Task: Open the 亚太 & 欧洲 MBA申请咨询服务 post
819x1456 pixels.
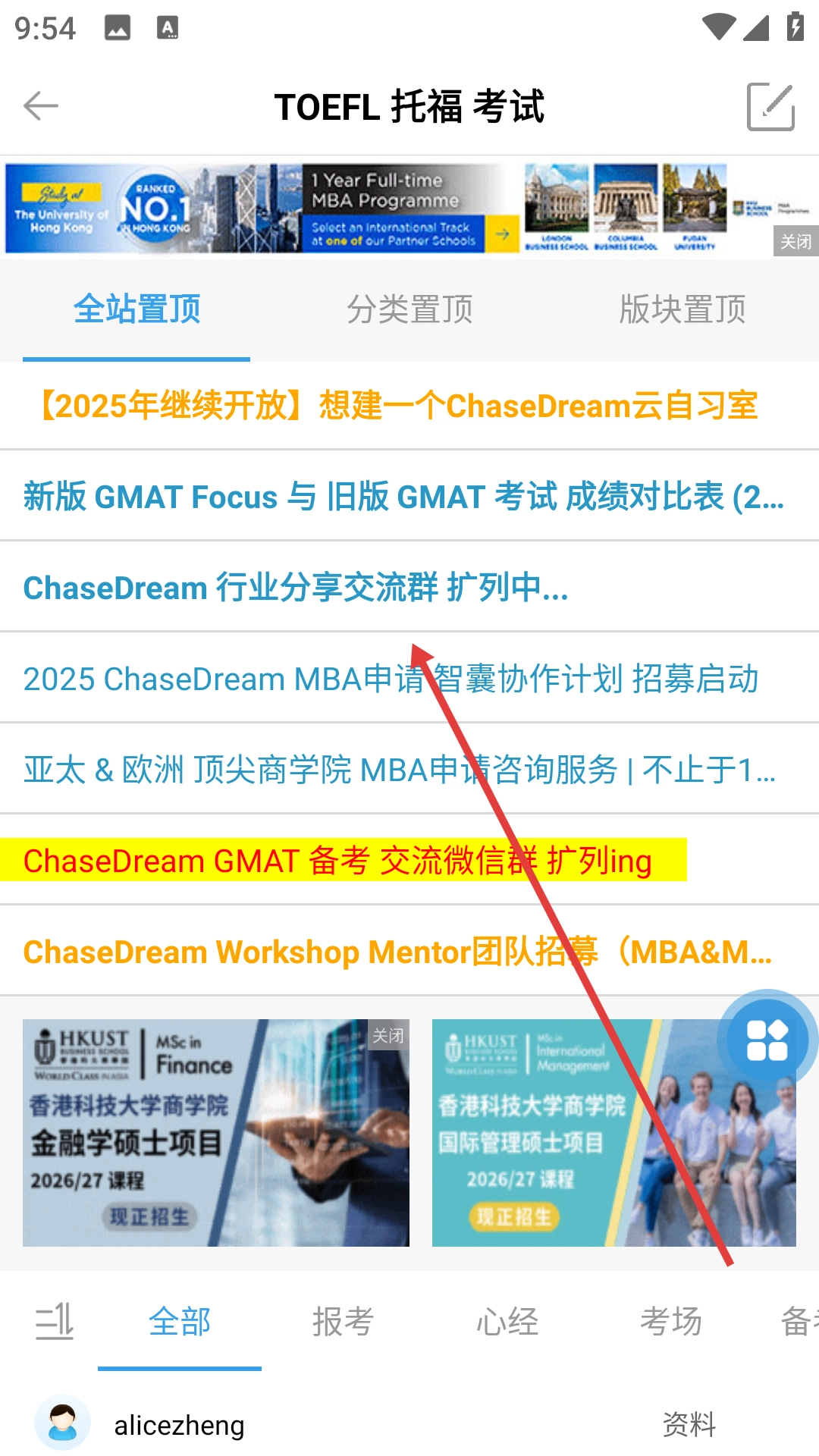Action: (398, 770)
